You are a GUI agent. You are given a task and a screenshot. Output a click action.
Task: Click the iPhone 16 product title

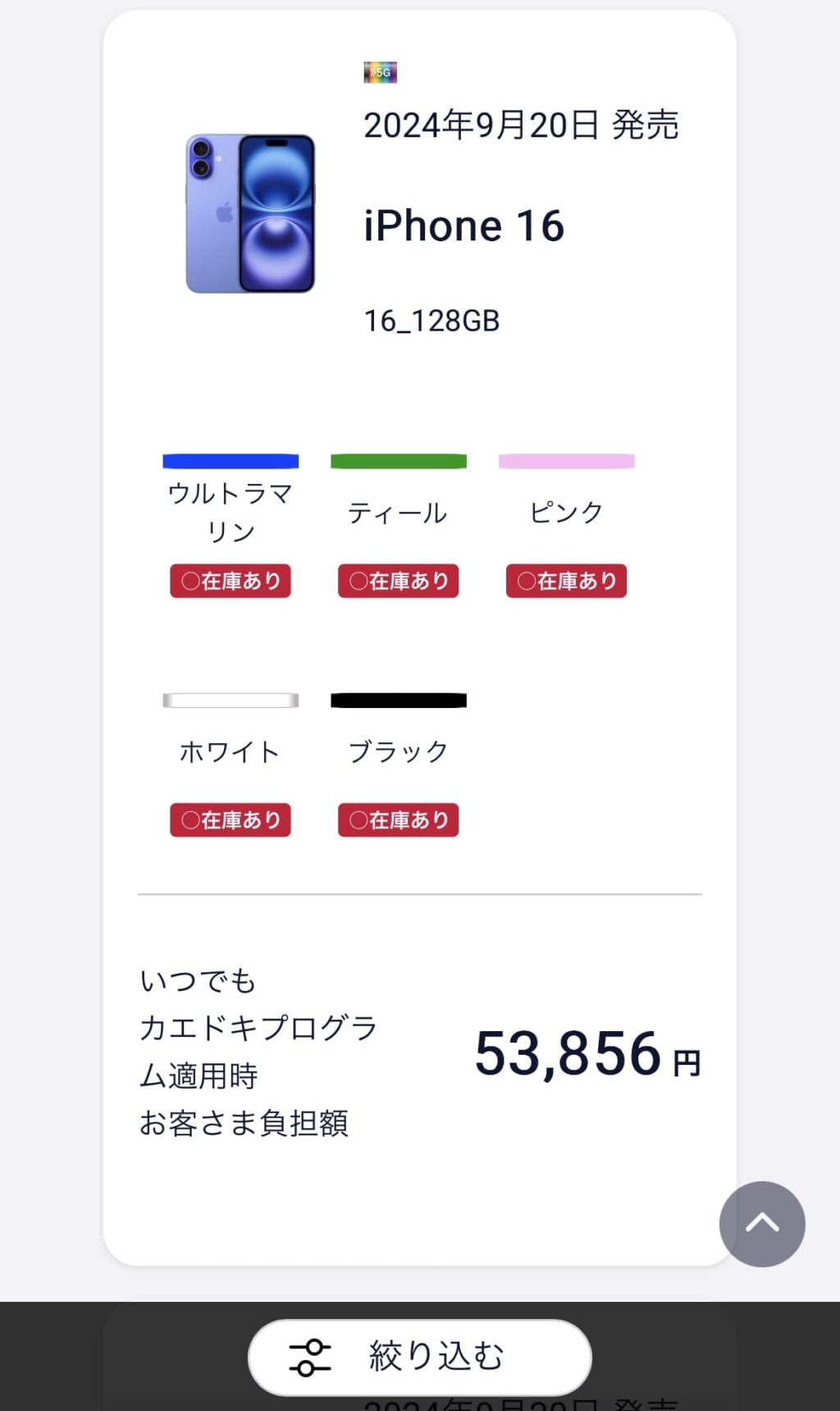pyautogui.click(x=464, y=226)
